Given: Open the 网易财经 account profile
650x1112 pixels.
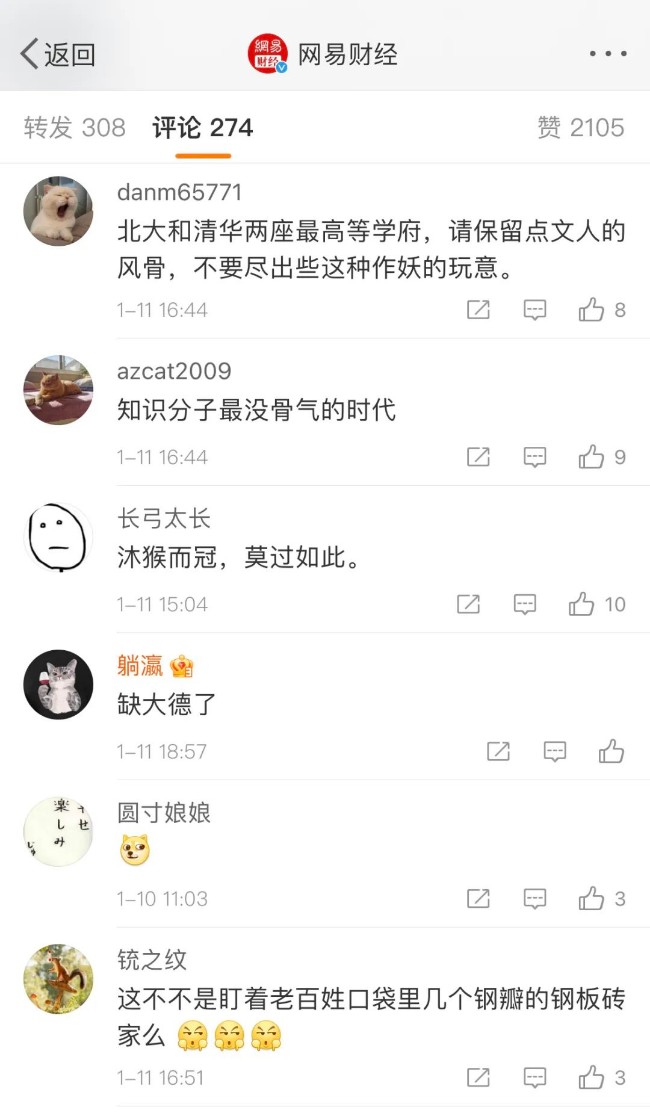Looking at the screenshot, I should (323, 54).
